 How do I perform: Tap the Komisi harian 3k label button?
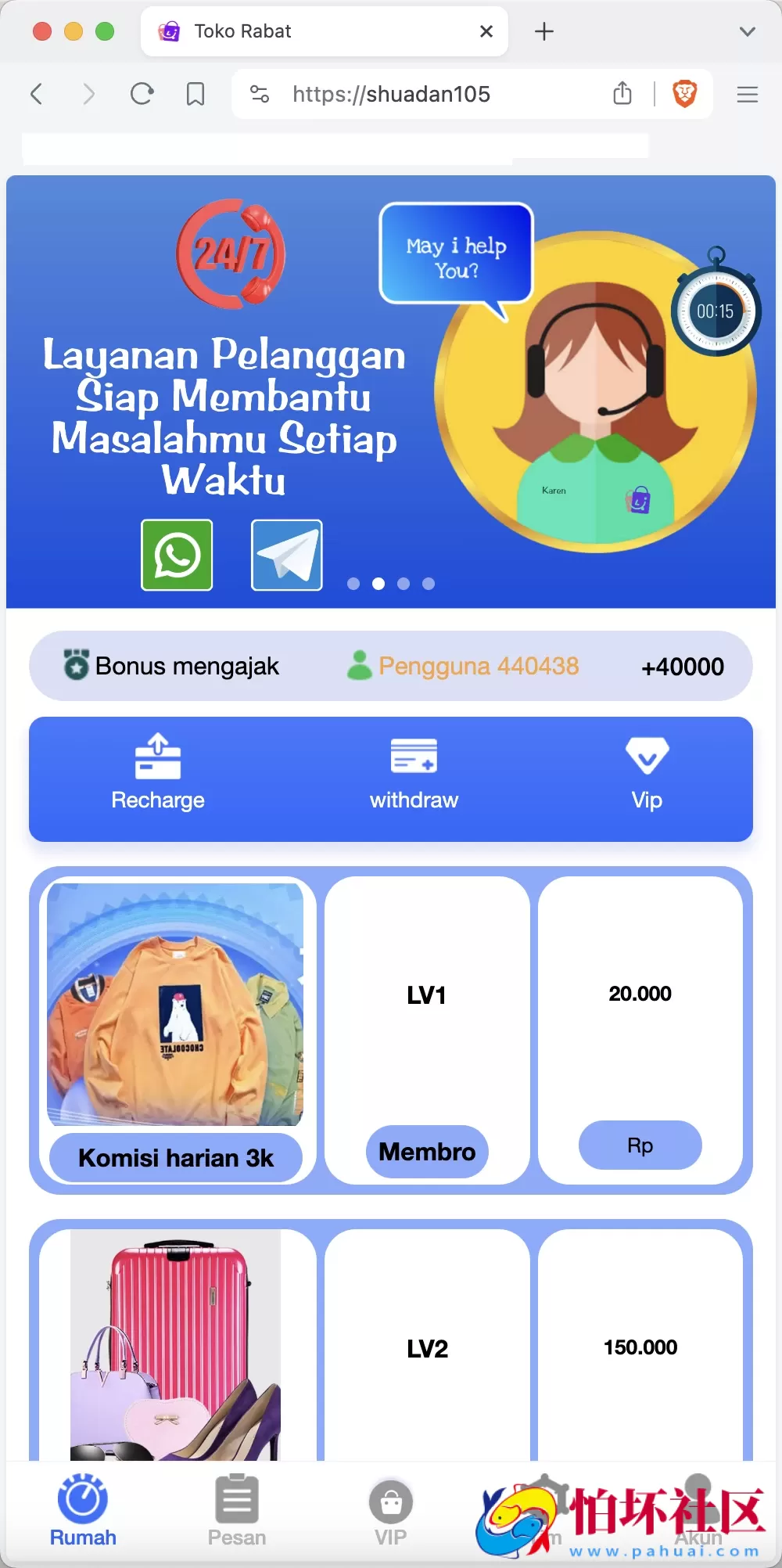pos(175,1158)
